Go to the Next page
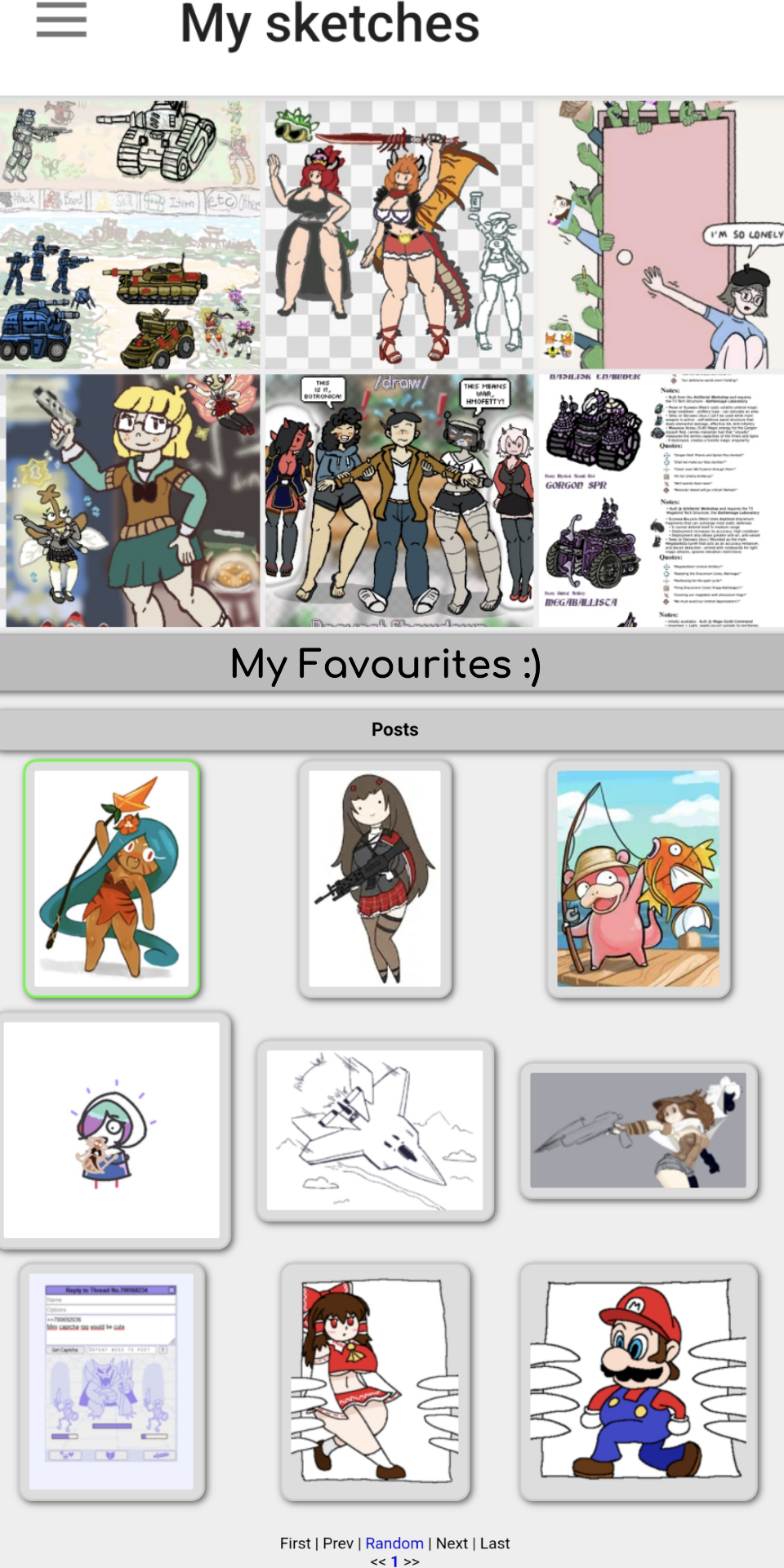Viewport: 784px width, 1568px height. [452, 1543]
